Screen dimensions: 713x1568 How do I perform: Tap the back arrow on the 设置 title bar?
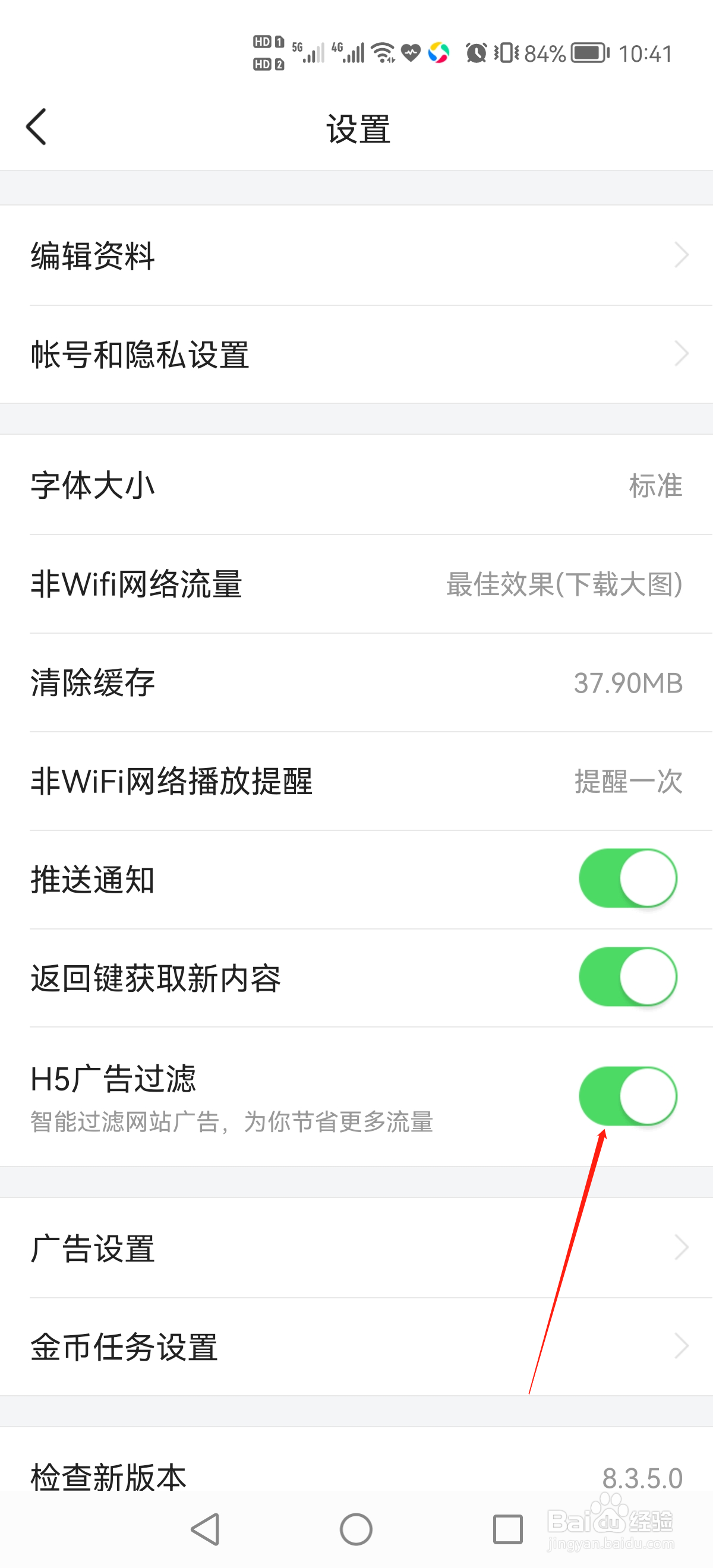pos(36,128)
